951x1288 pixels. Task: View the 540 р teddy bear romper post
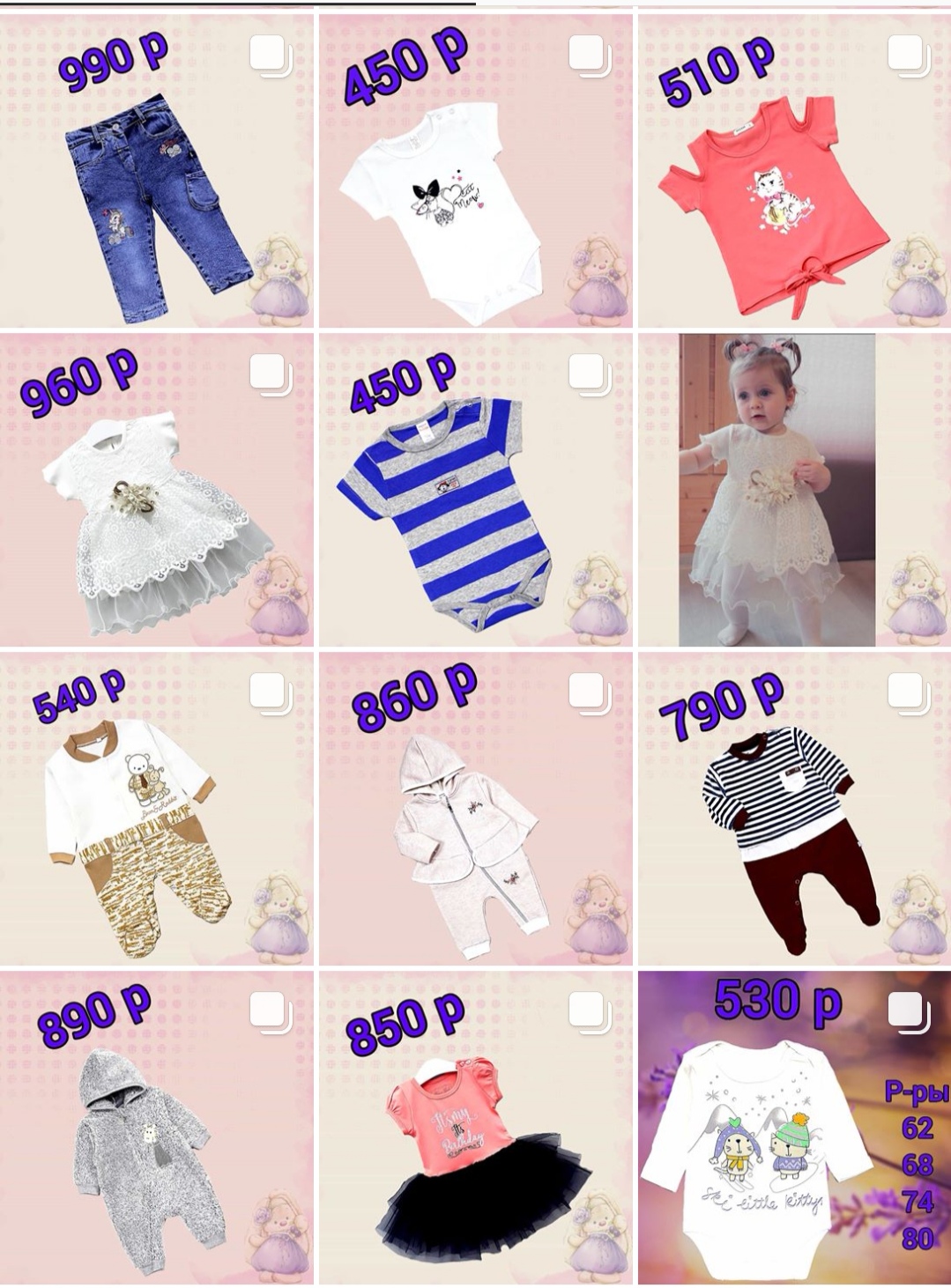tap(157, 809)
